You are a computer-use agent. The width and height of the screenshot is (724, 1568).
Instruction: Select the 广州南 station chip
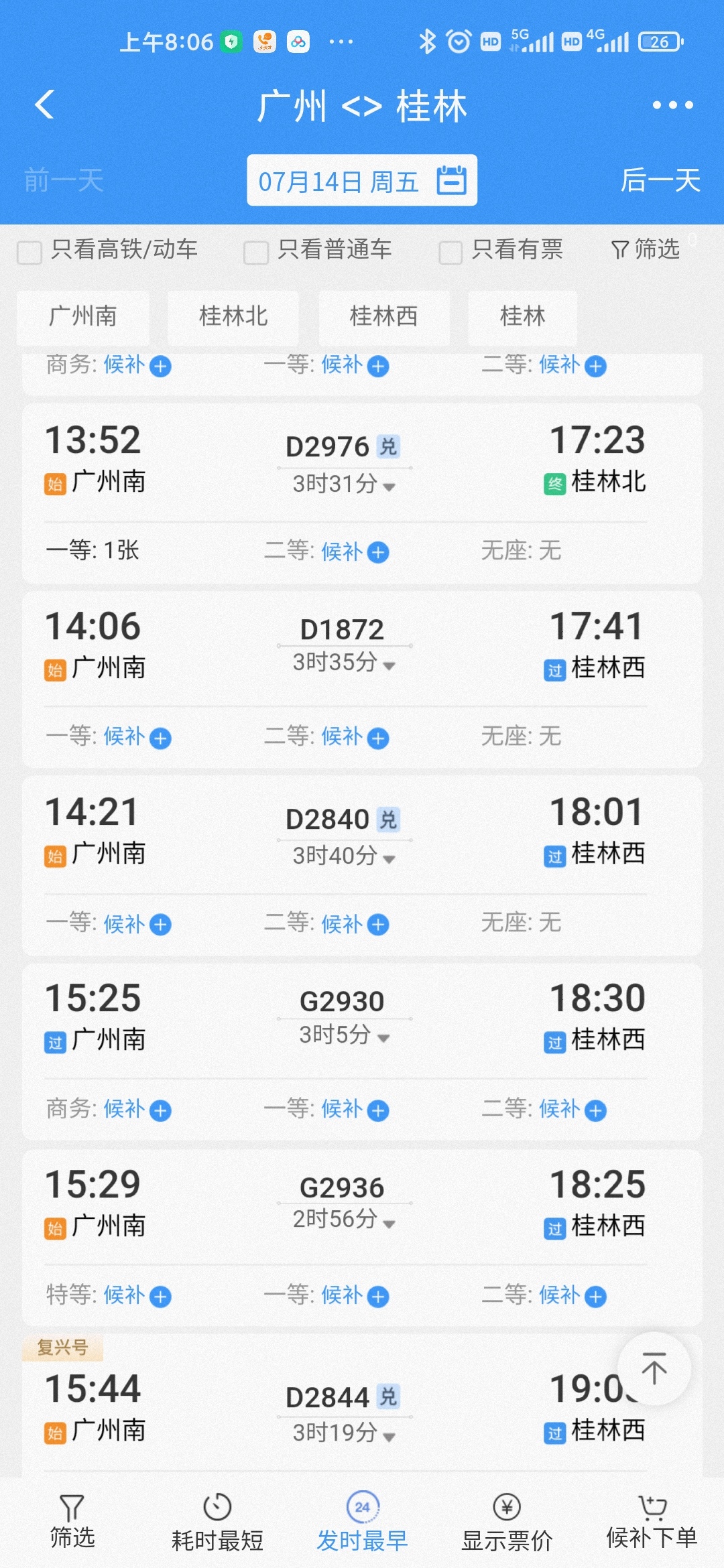pos(83,316)
